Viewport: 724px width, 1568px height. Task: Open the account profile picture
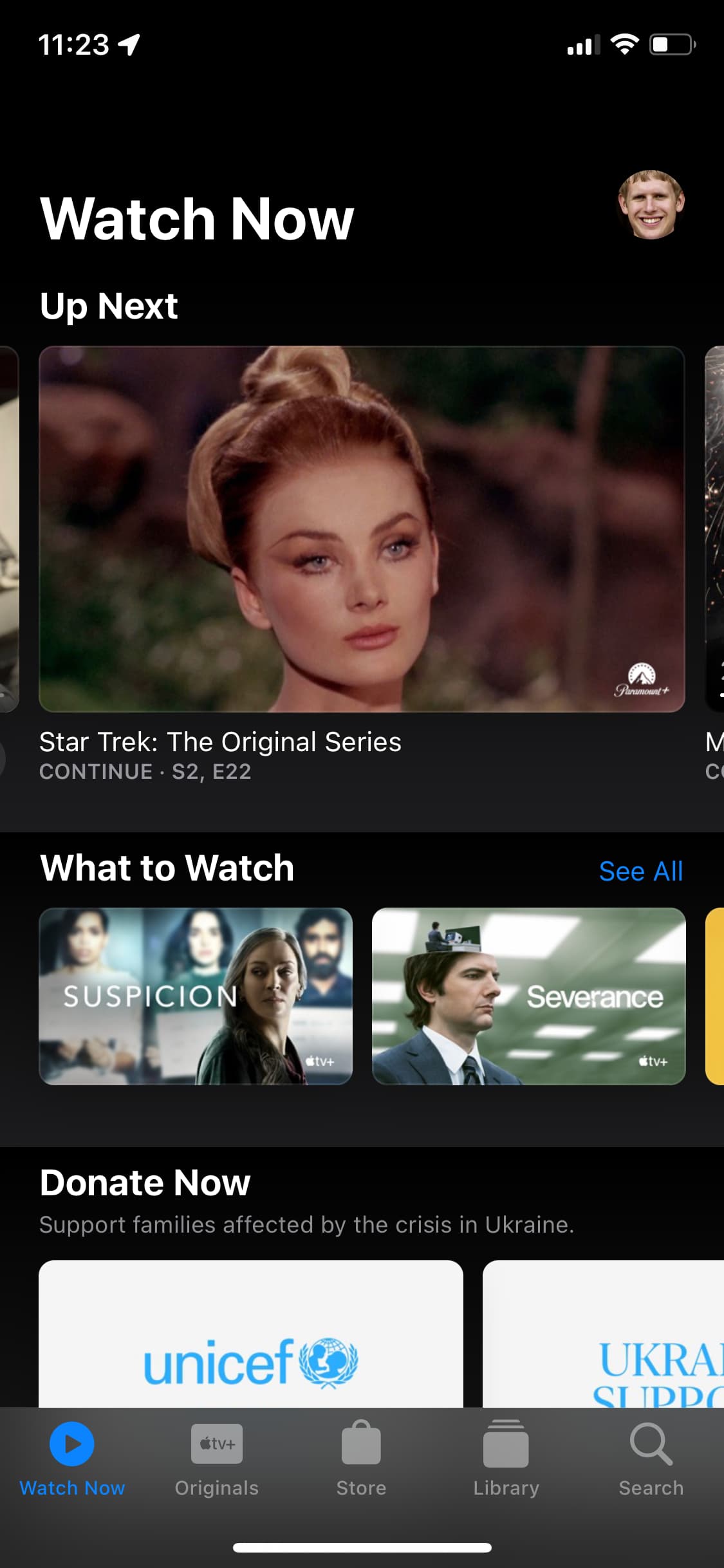pos(651,205)
